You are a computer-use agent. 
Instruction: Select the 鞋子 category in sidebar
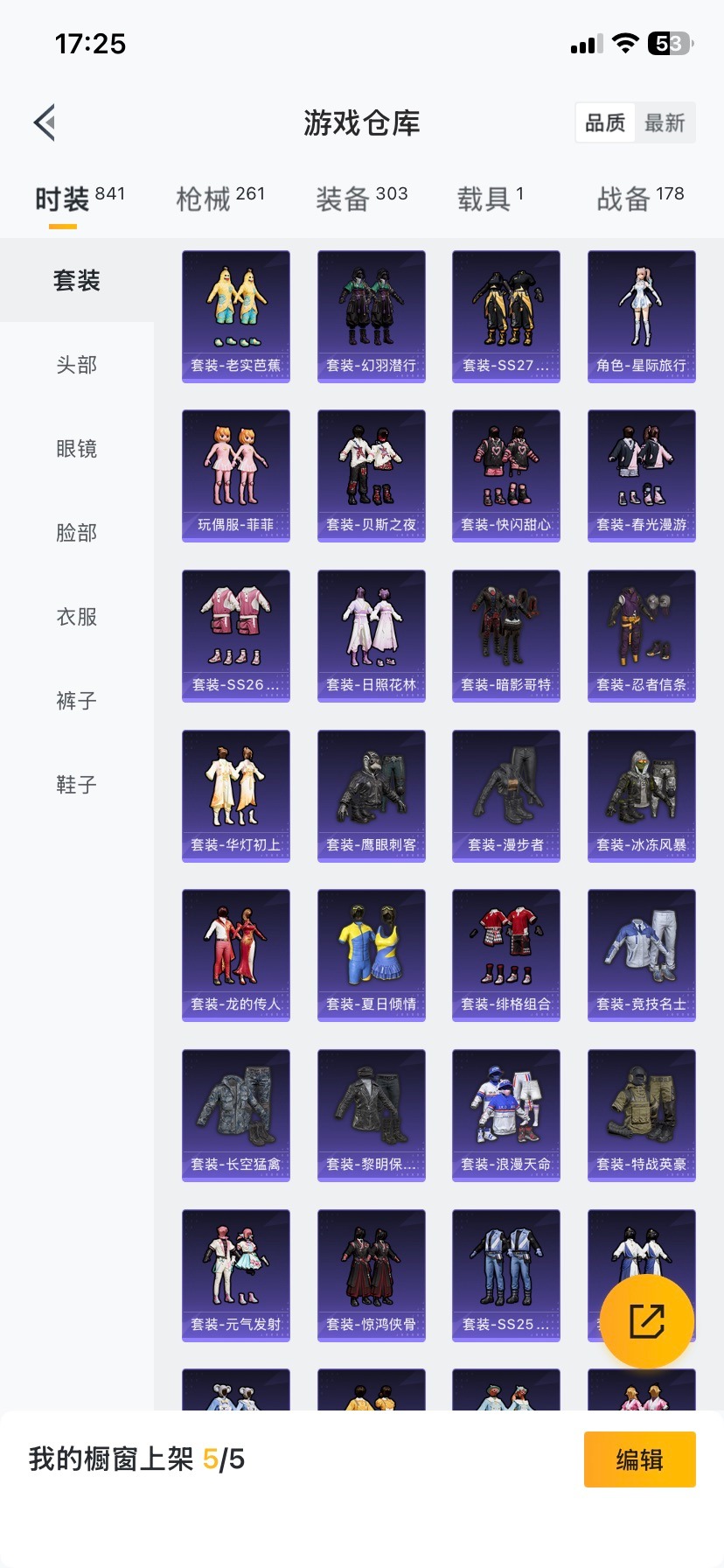click(x=75, y=784)
